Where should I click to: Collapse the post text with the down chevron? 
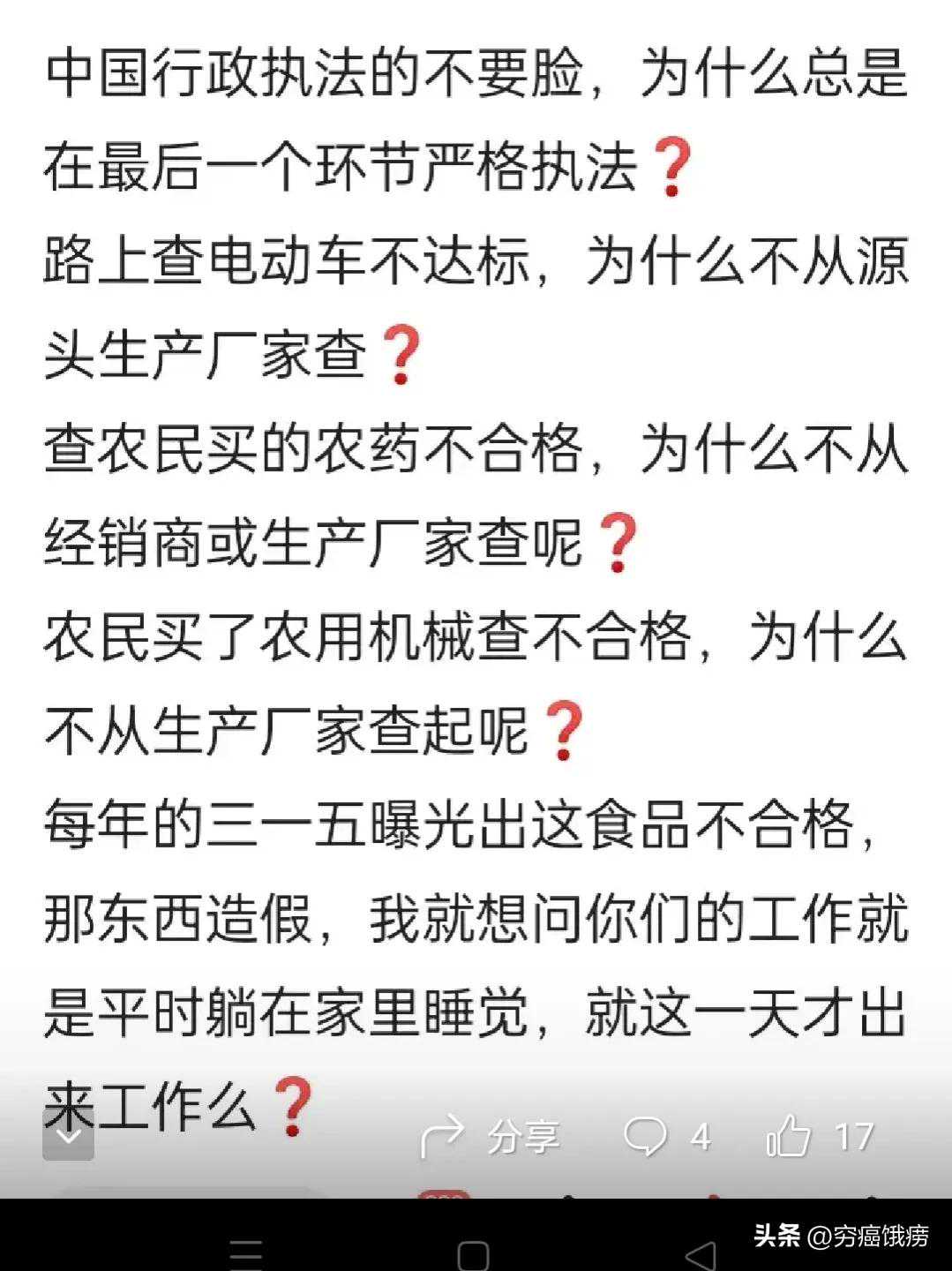(x=68, y=1136)
